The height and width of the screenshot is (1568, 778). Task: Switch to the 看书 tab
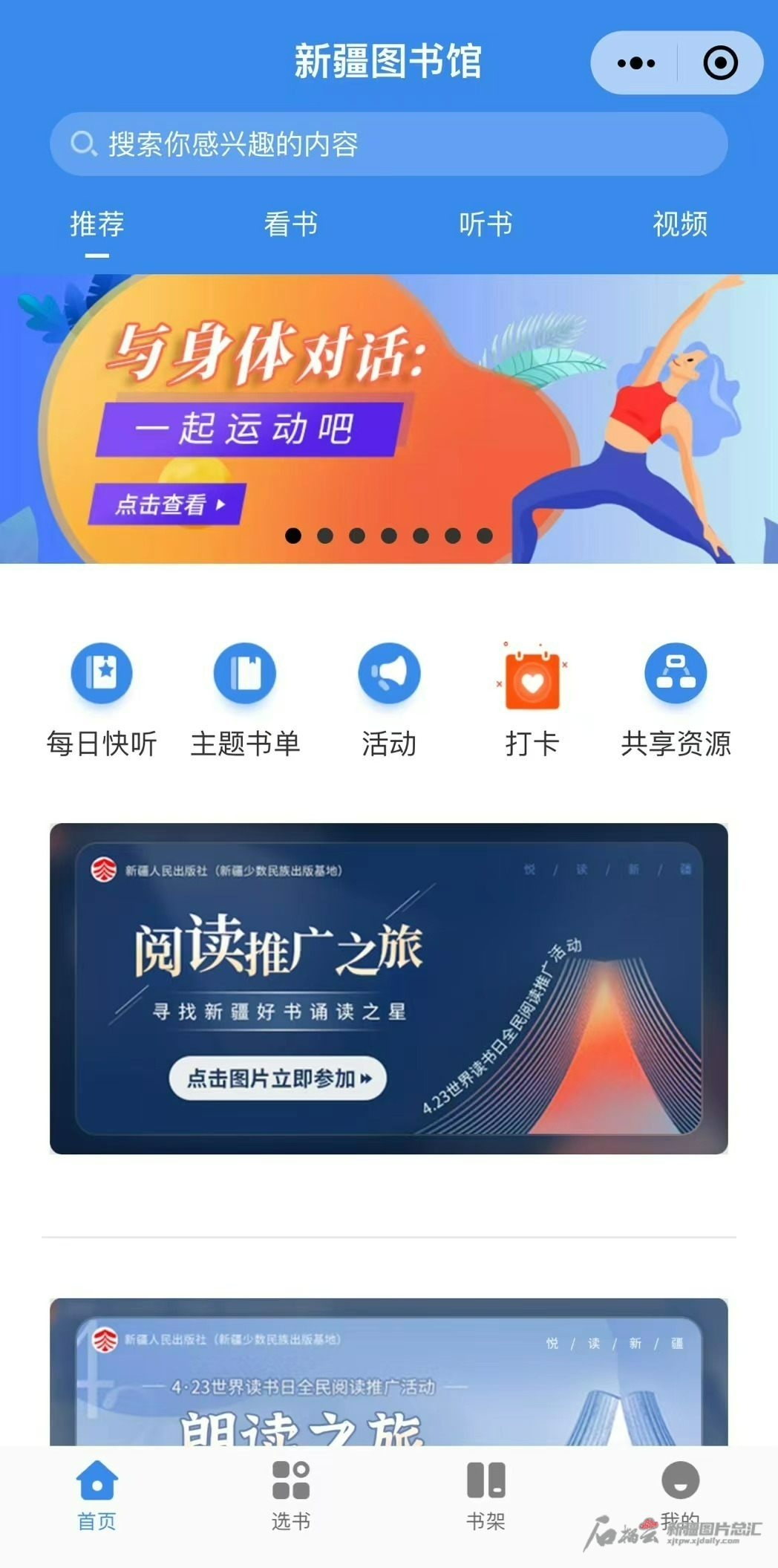tap(291, 224)
